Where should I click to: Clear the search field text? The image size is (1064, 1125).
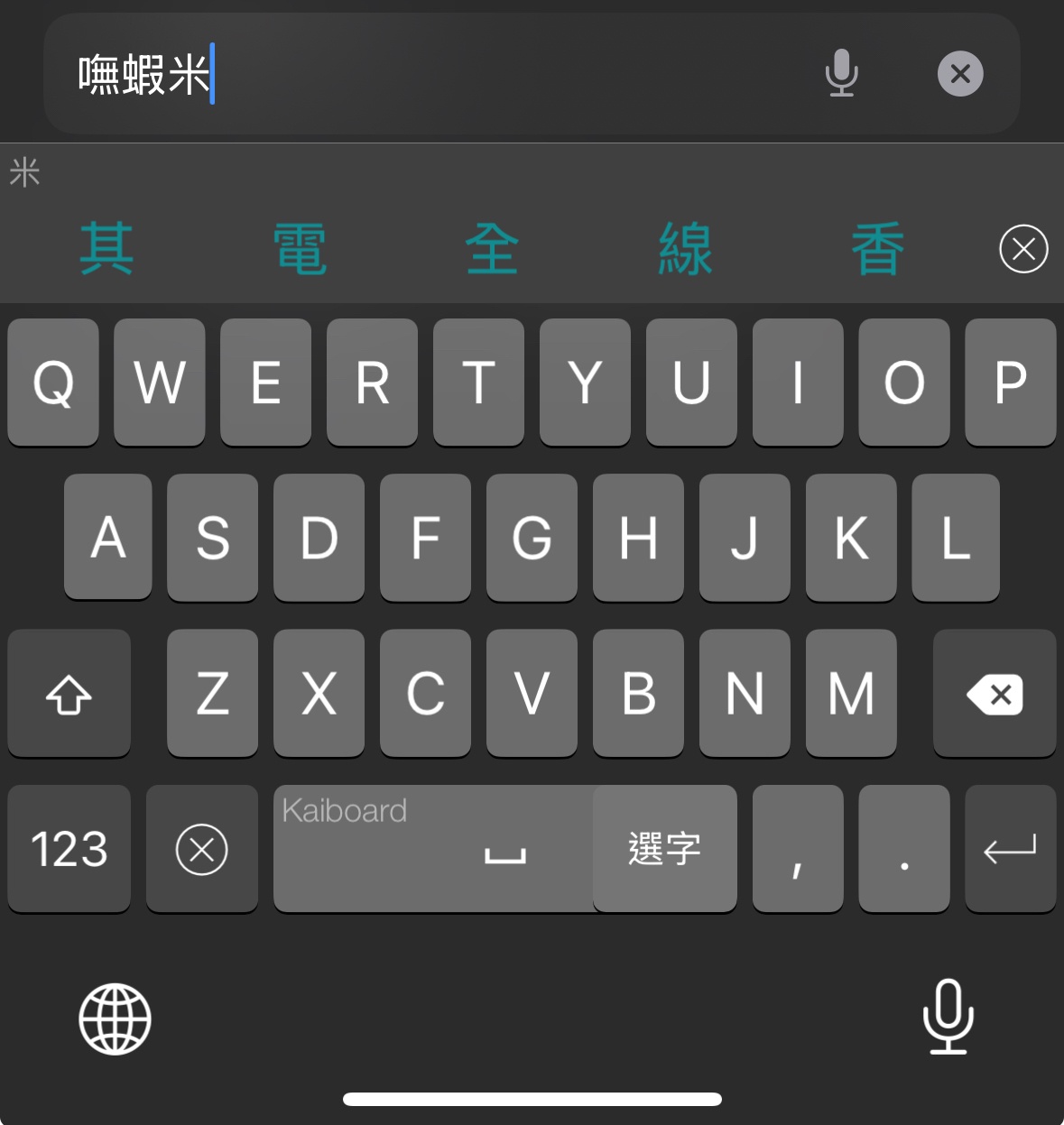coord(960,74)
